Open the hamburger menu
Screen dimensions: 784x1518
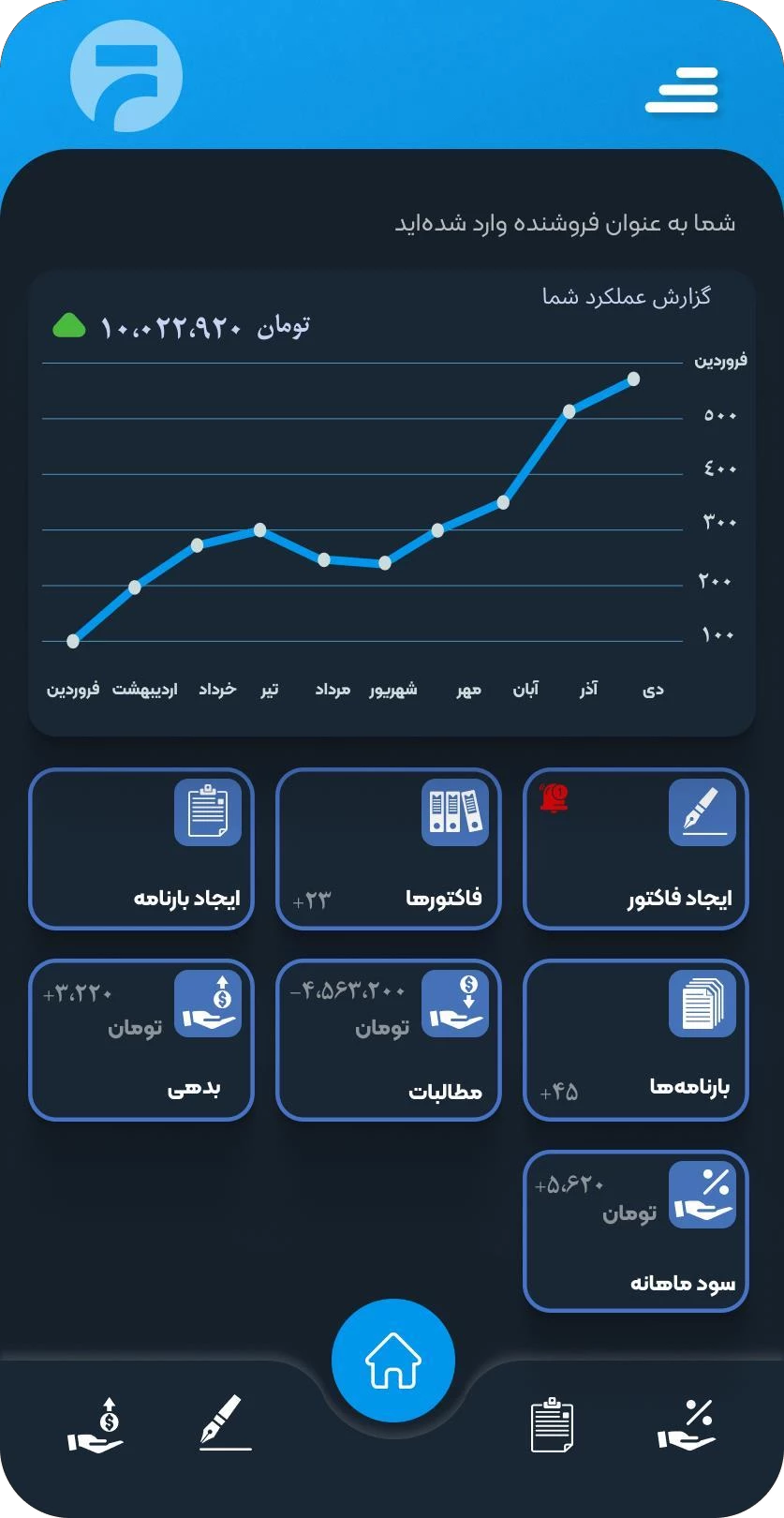coord(682,91)
